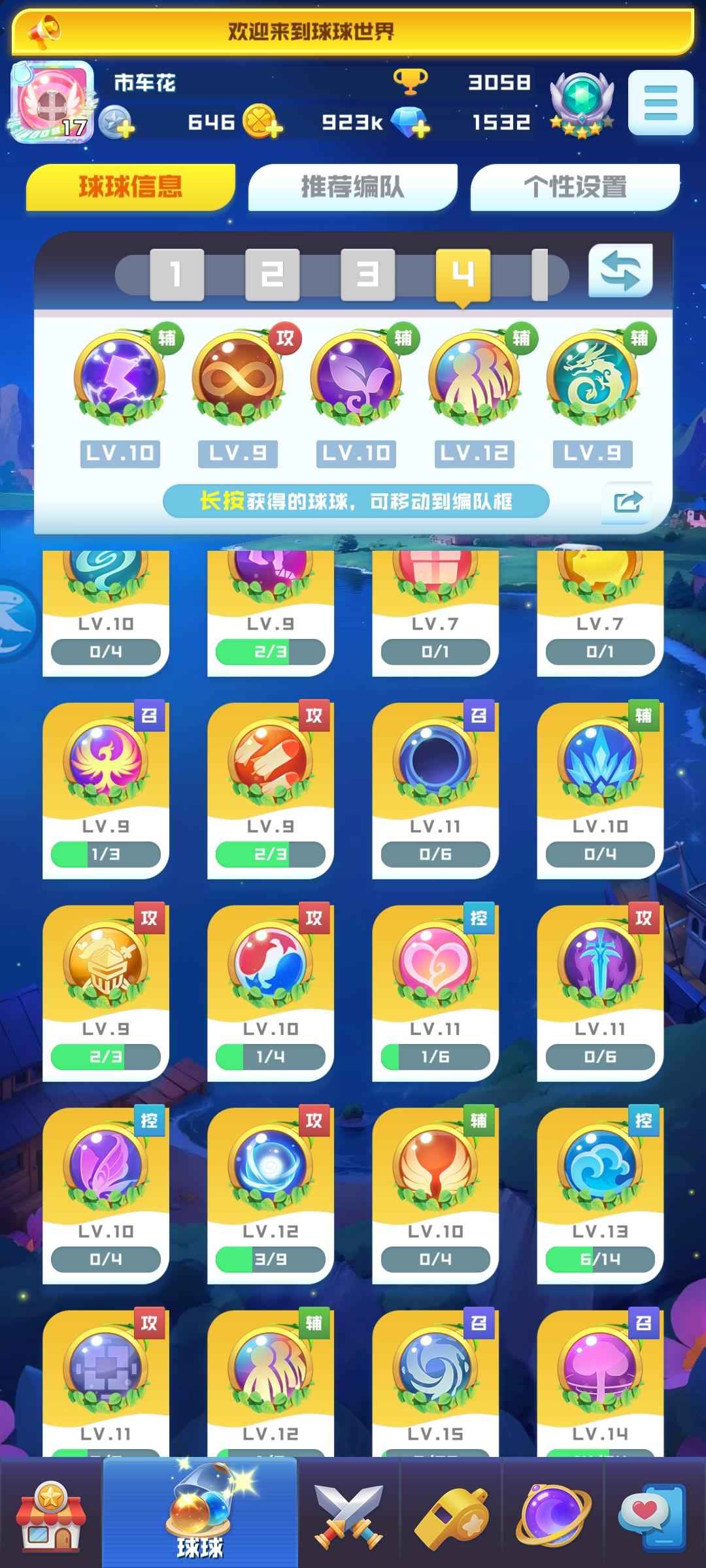Switch to 推荐编队 tab

[x=352, y=188]
